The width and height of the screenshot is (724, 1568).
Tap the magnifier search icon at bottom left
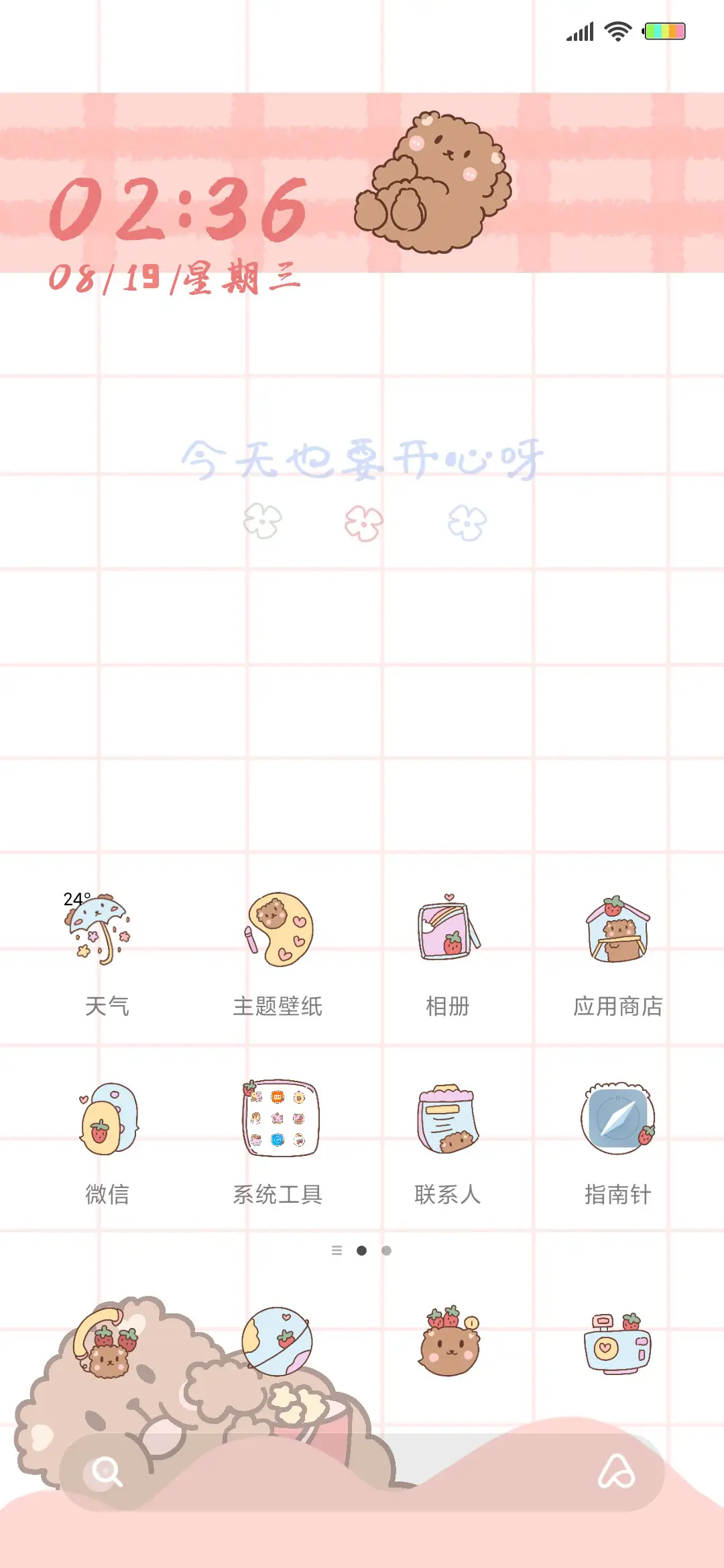pos(107,1472)
